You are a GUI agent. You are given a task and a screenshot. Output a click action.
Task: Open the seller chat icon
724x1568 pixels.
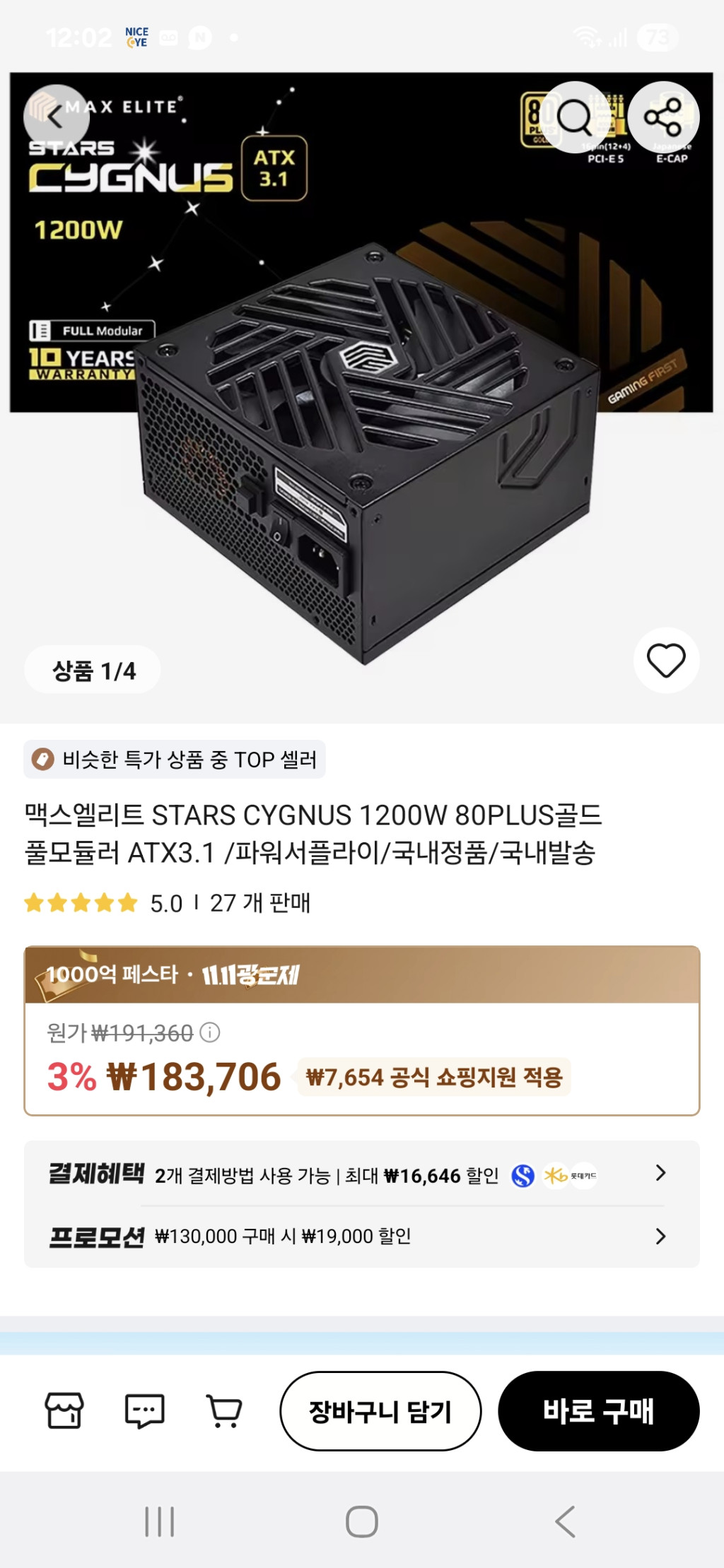144,1411
